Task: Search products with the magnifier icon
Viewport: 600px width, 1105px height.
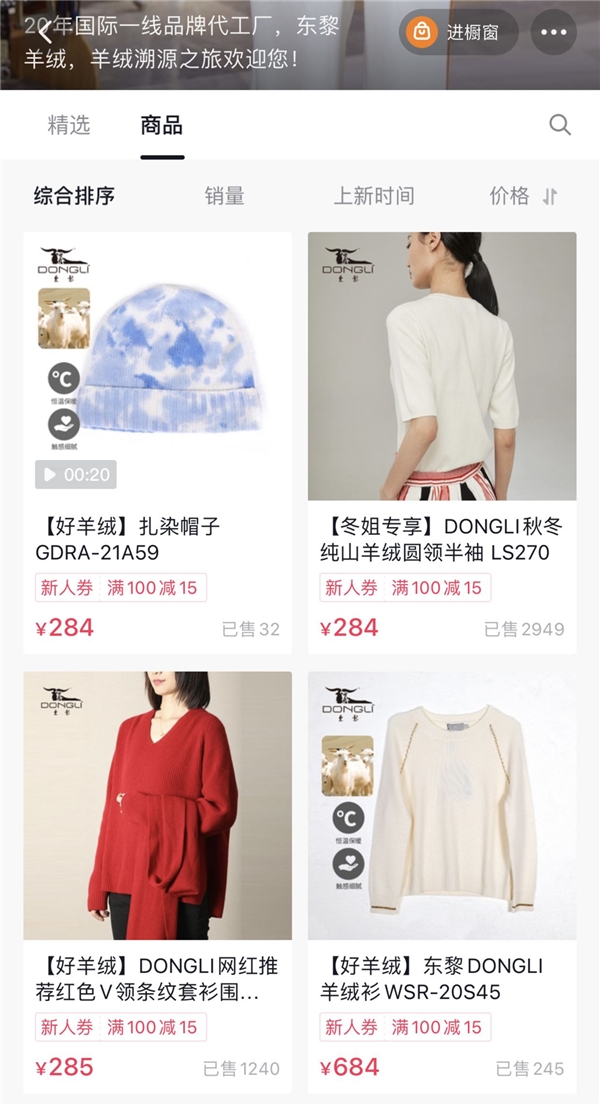Action: pyautogui.click(x=560, y=125)
